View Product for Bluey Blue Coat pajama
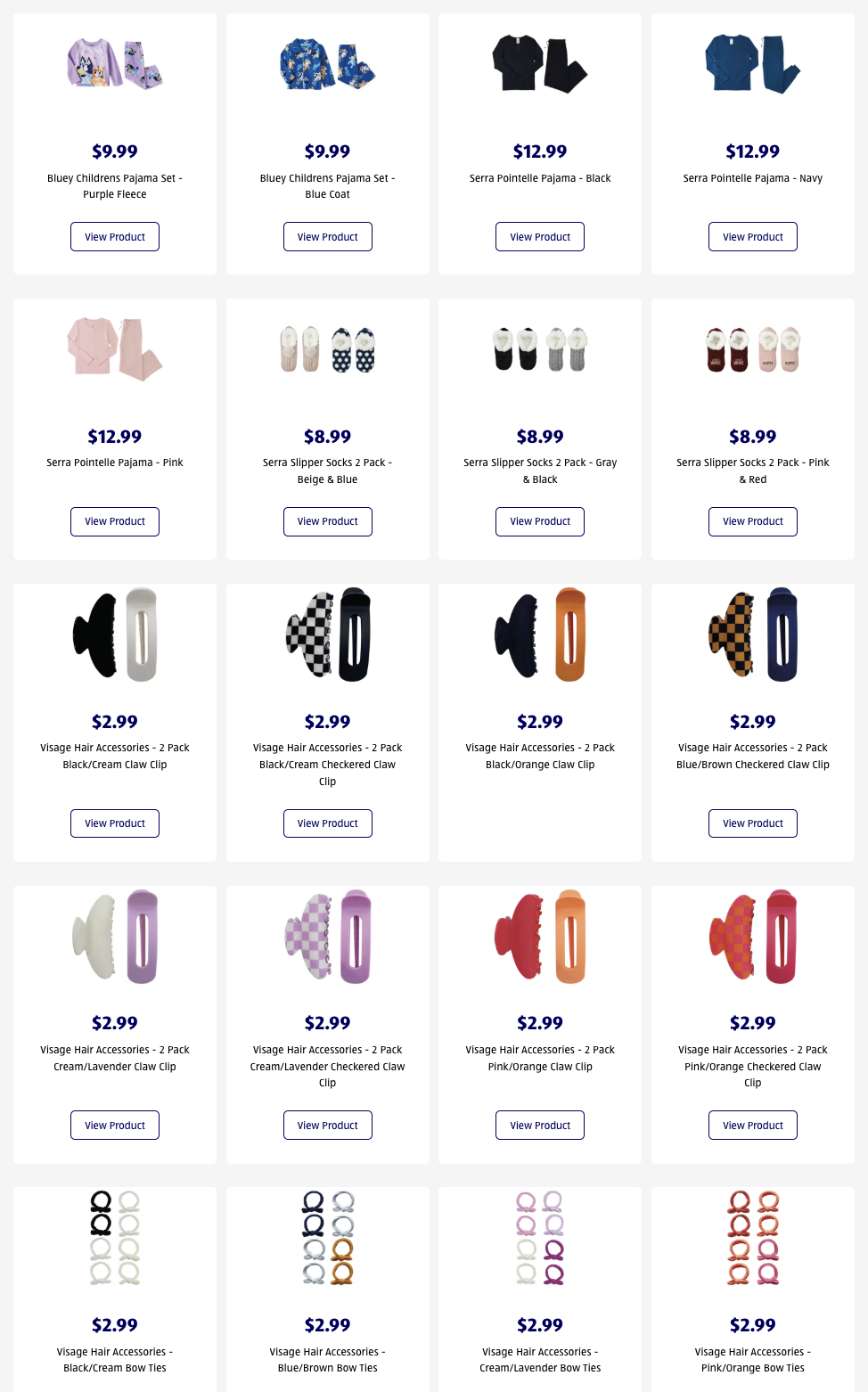This screenshot has height=1392, width=868. pyautogui.click(x=327, y=237)
